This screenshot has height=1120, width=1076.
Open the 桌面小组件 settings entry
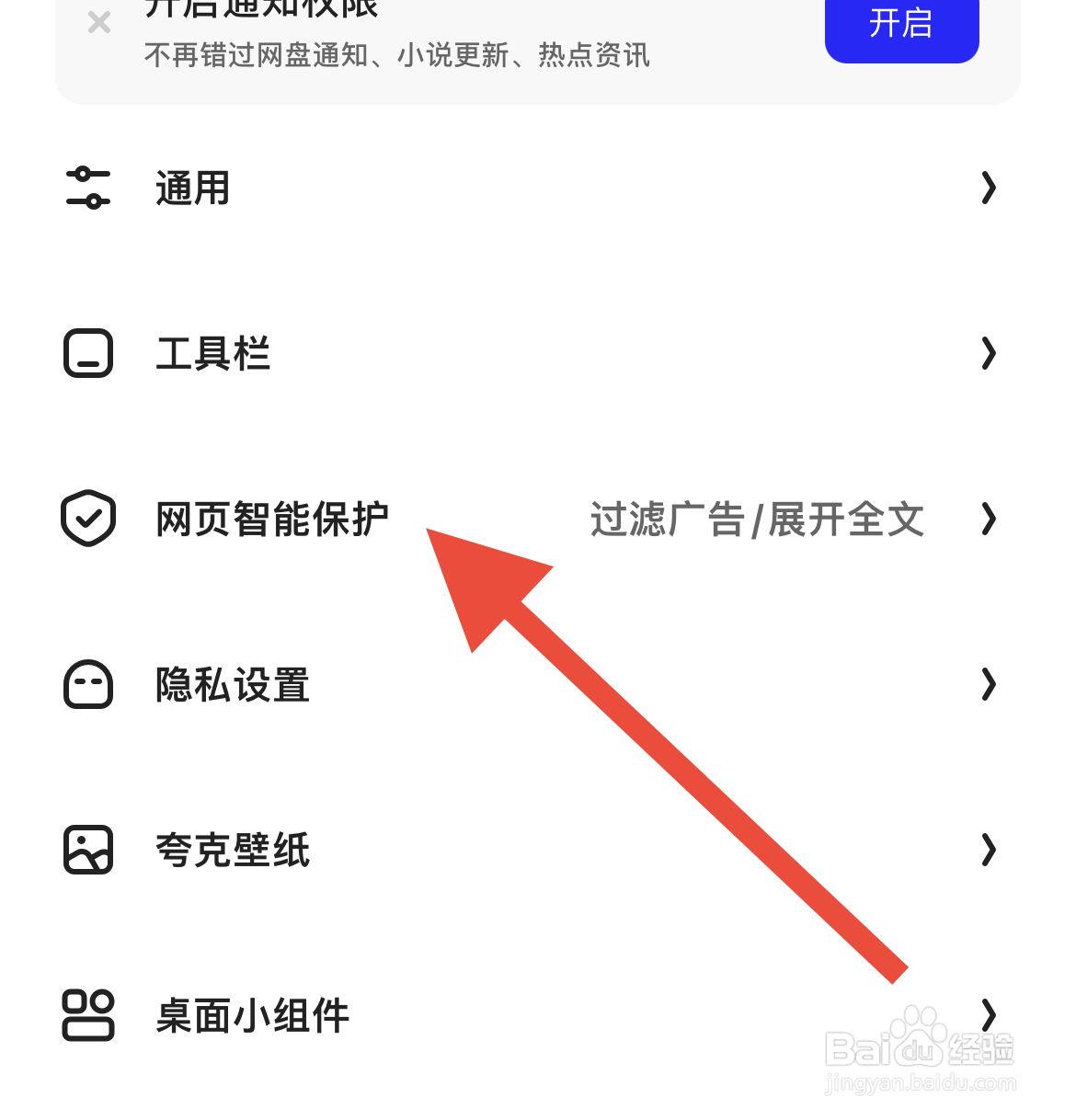(x=252, y=1015)
